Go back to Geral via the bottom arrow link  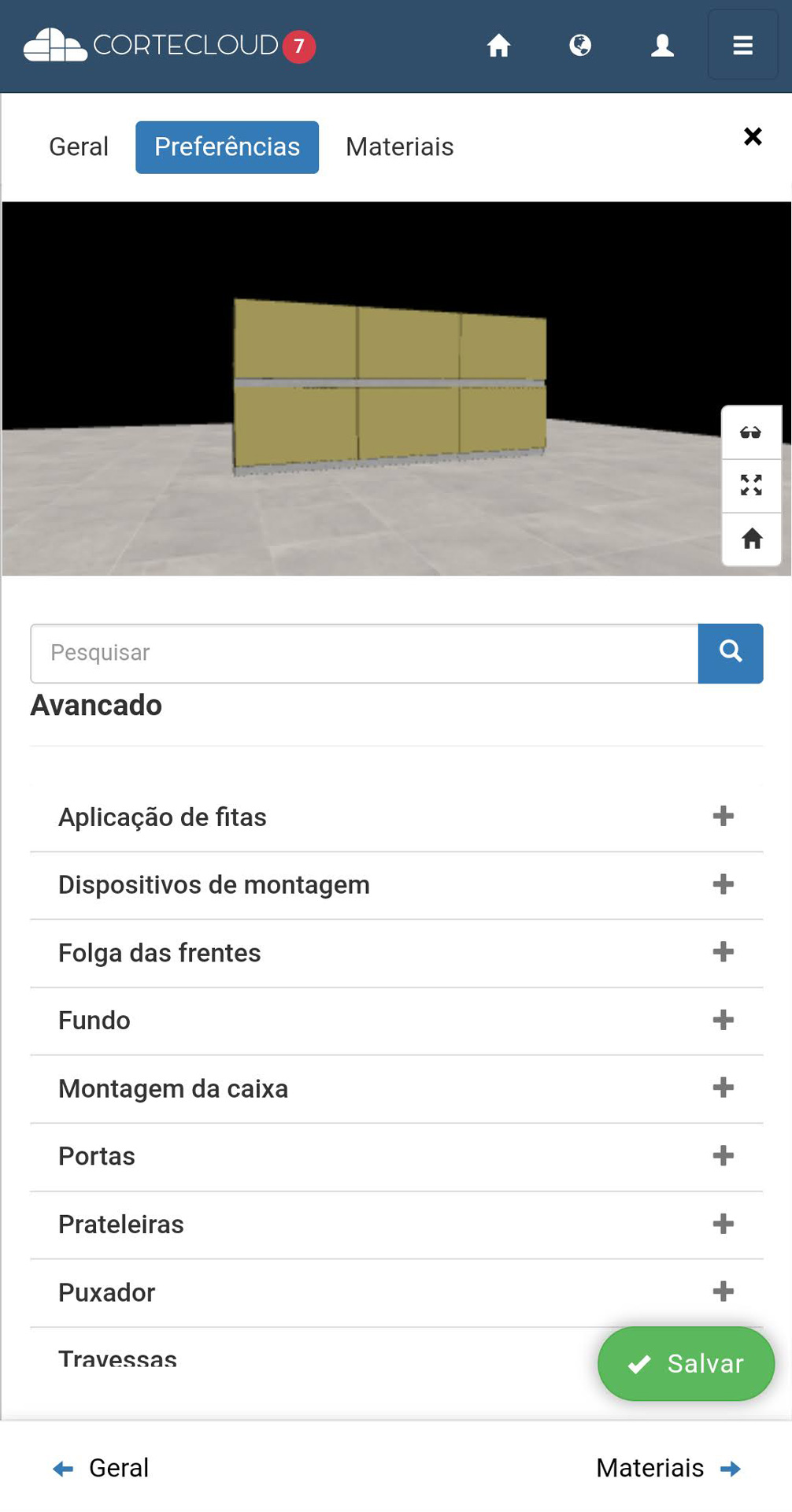click(x=105, y=1467)
